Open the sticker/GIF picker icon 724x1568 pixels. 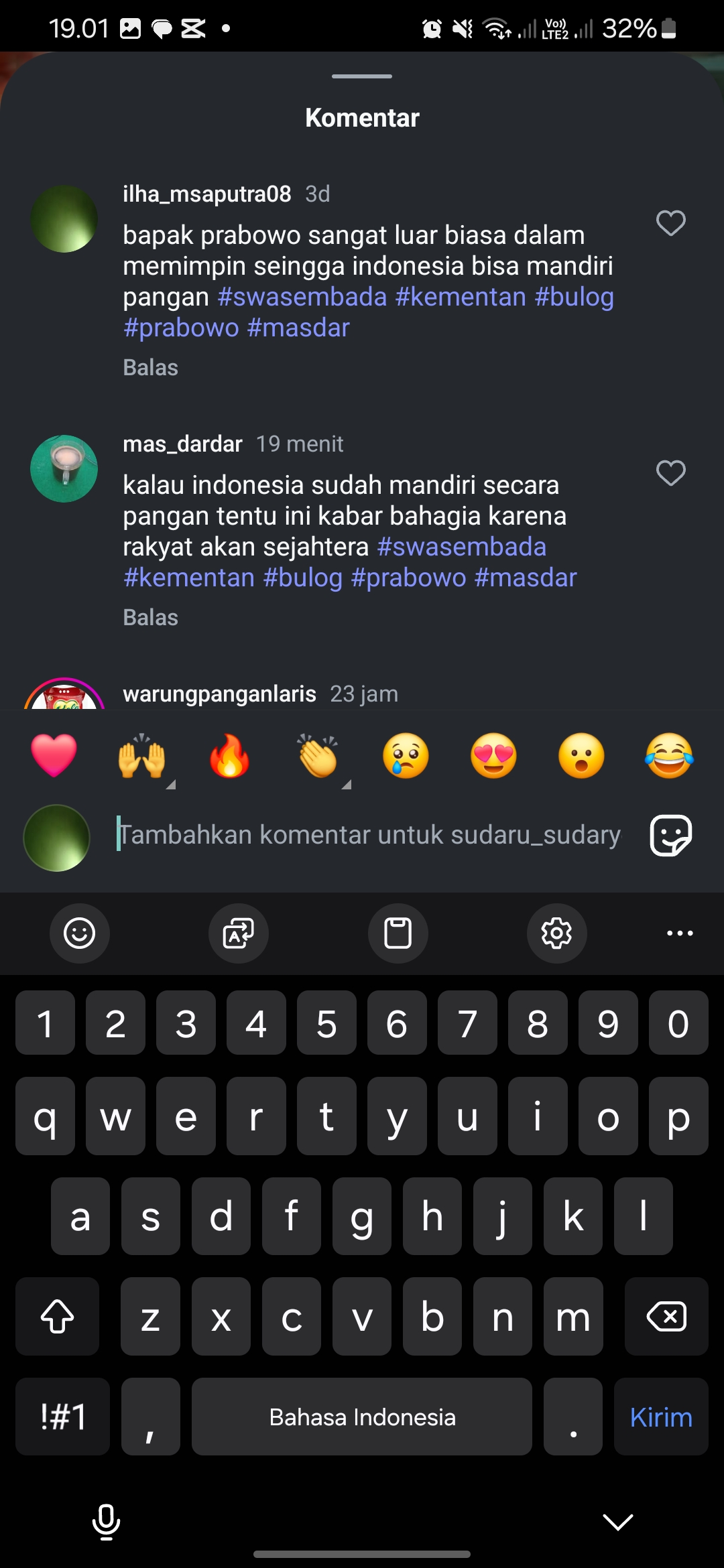click(671, 836)
